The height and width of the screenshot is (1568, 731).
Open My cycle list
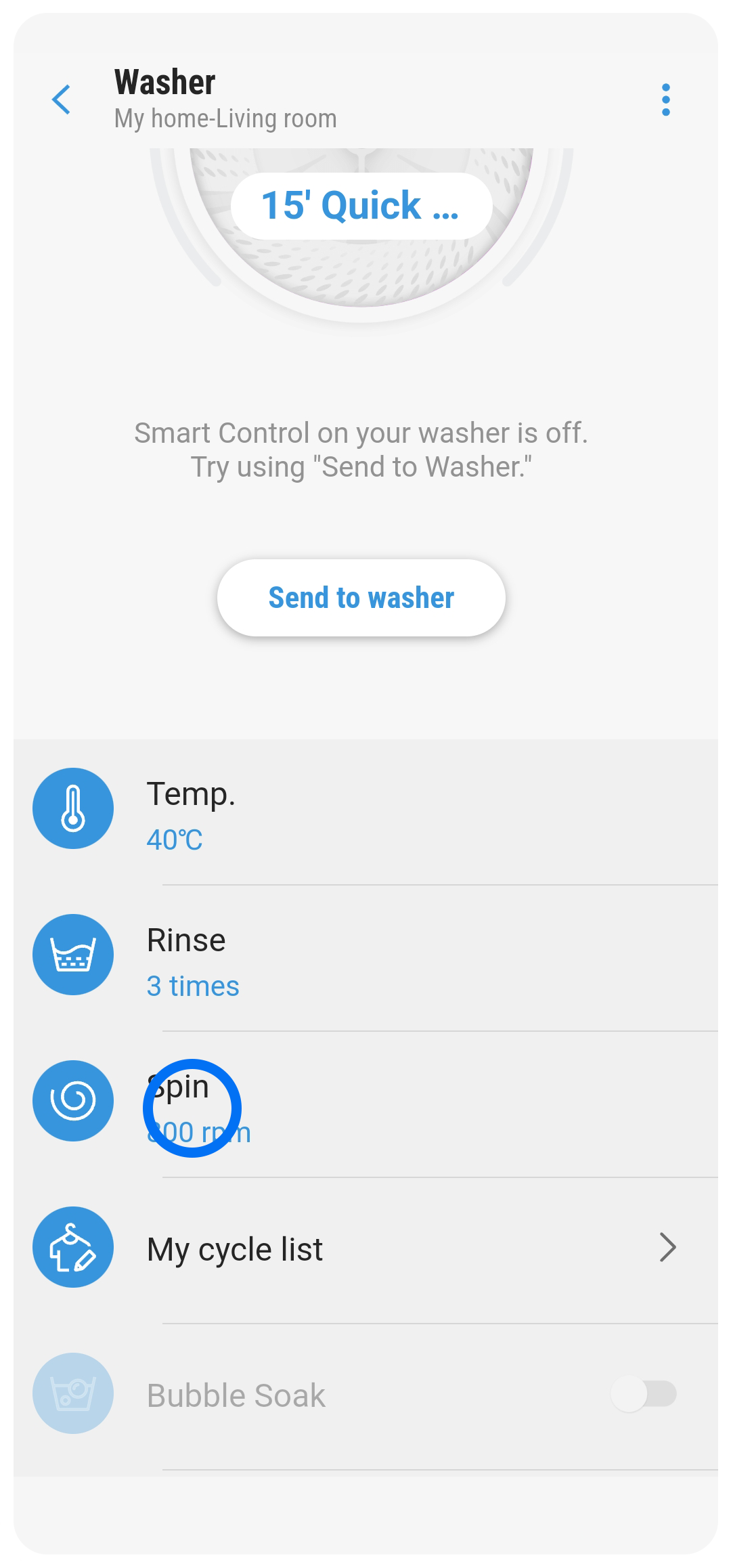pyautogui.click(x=365, y=1249)
